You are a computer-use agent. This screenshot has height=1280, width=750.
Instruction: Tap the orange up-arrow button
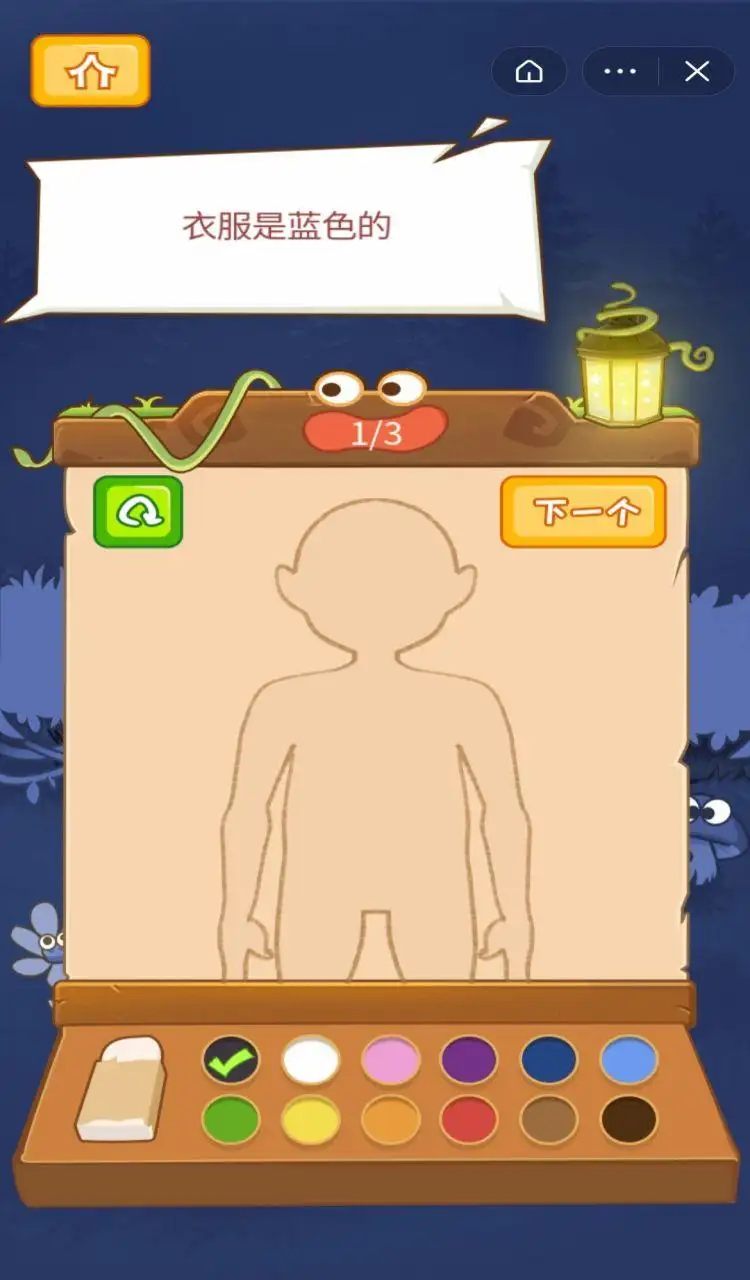91,71
